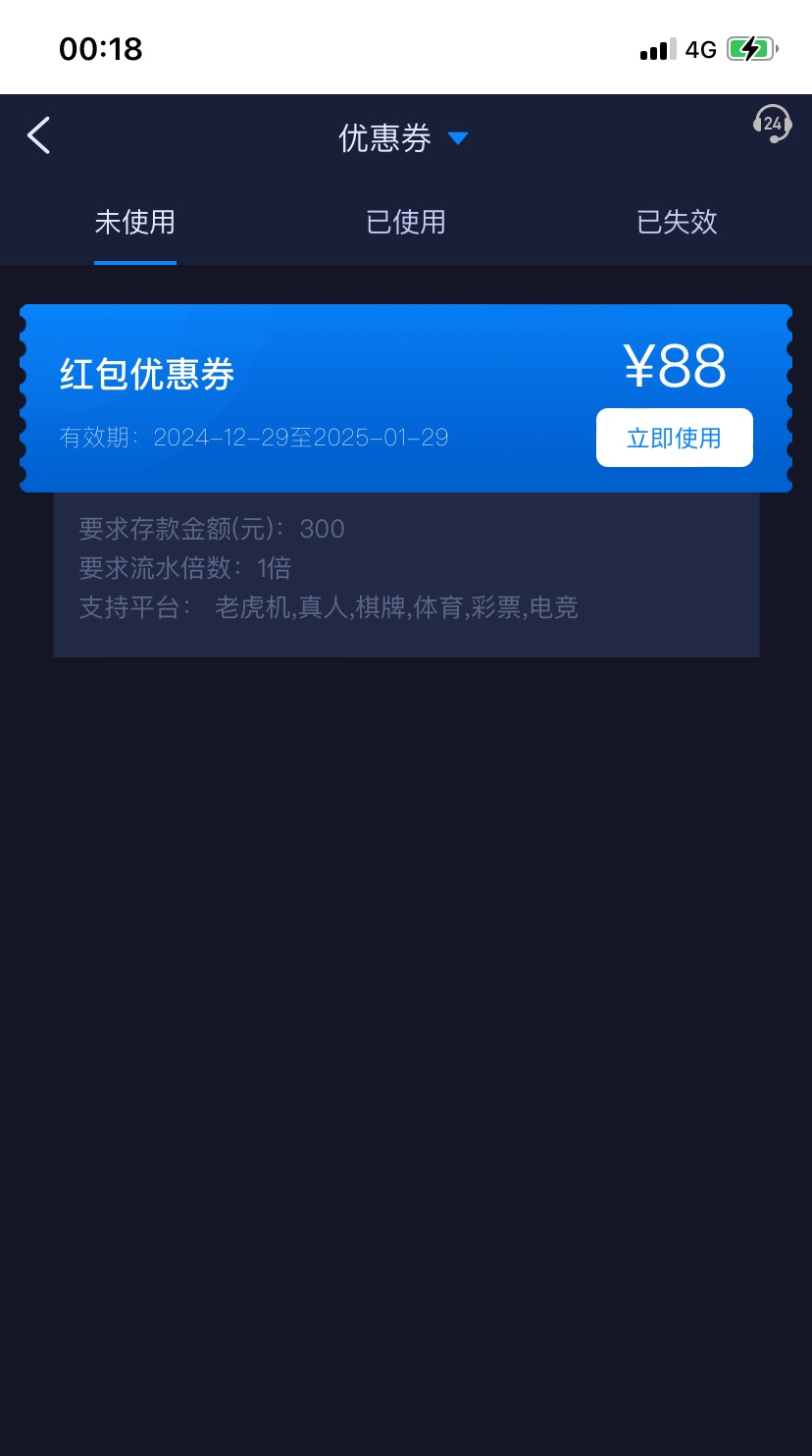812x1456 pixels.
Task: Go back using the top-left arrow
Action: [x=39, y=135]
